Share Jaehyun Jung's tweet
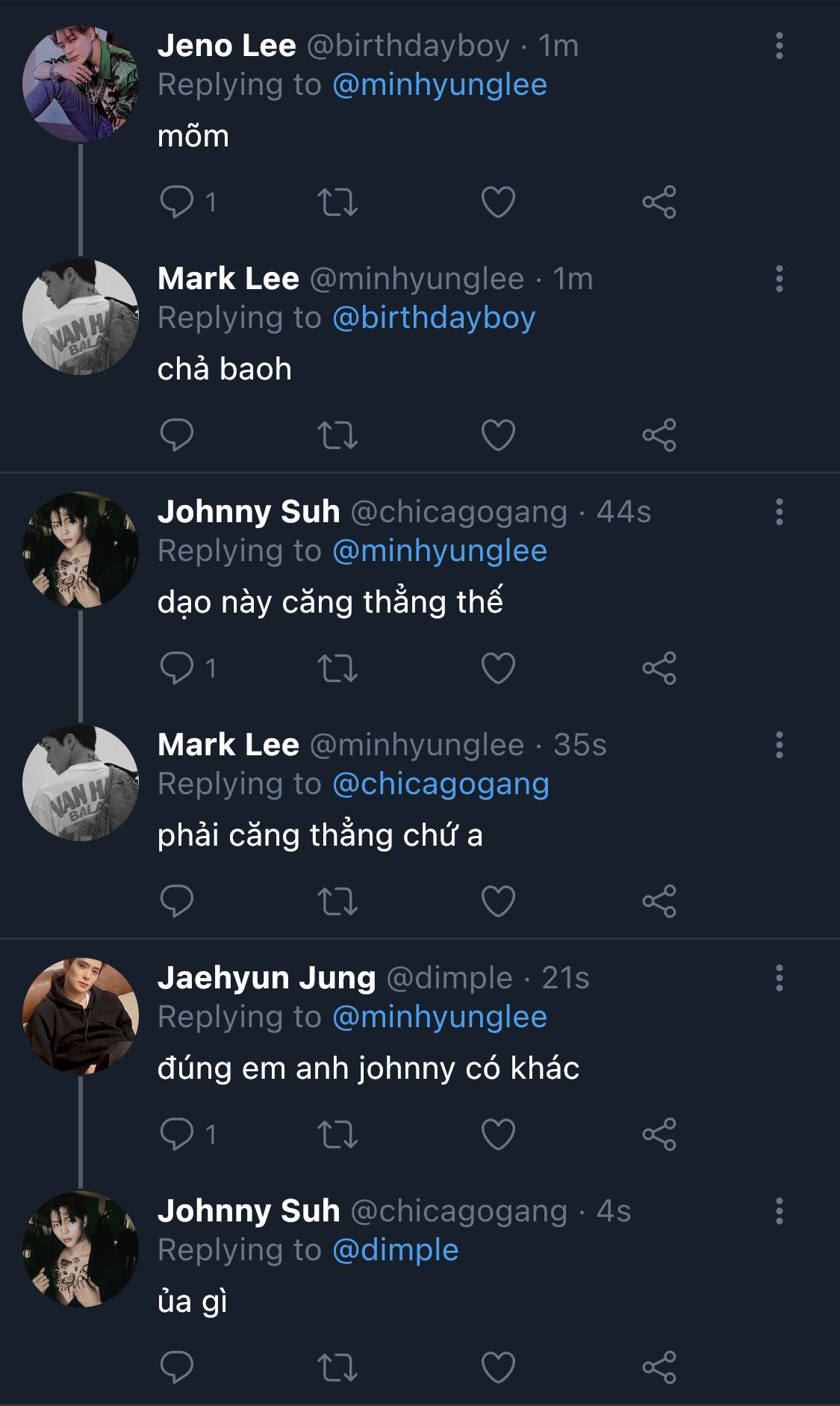This screenshot has height=1406, width=840. point(659,1134)
